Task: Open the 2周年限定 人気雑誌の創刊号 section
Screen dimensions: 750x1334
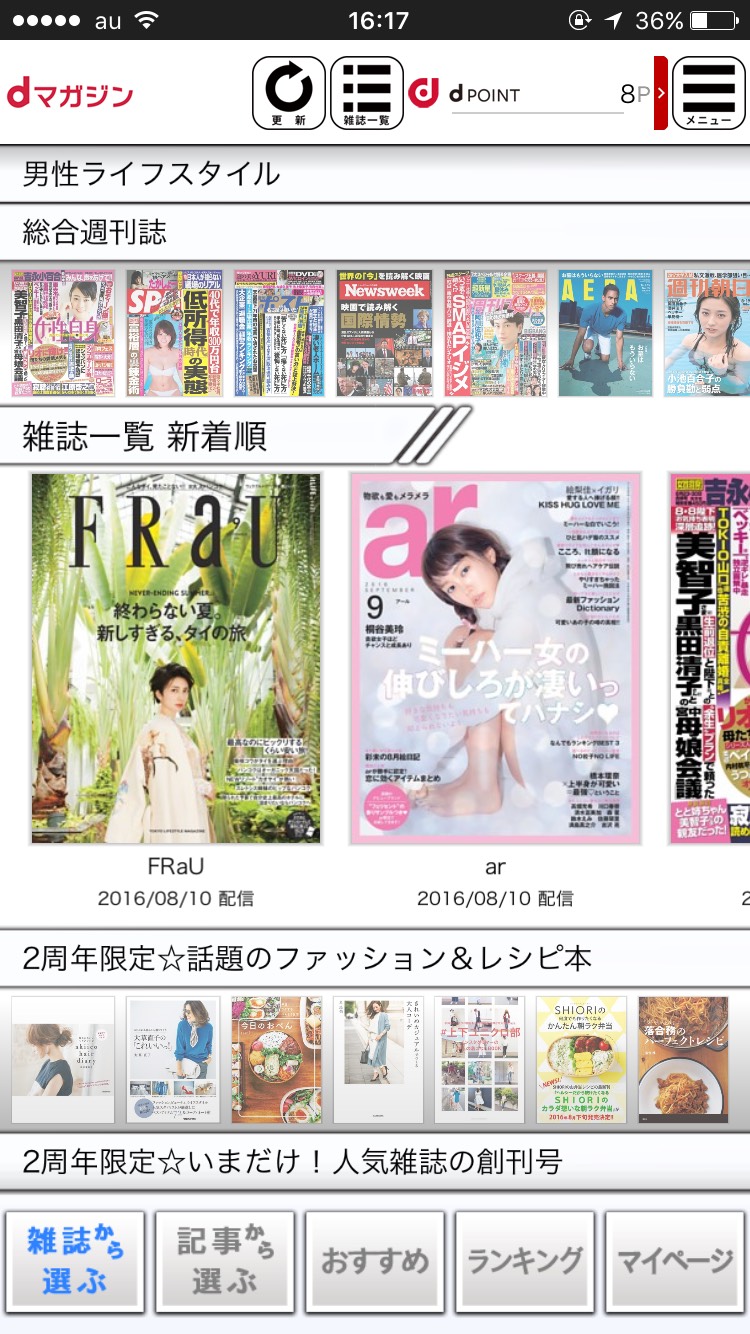Action: point(292,1162)
